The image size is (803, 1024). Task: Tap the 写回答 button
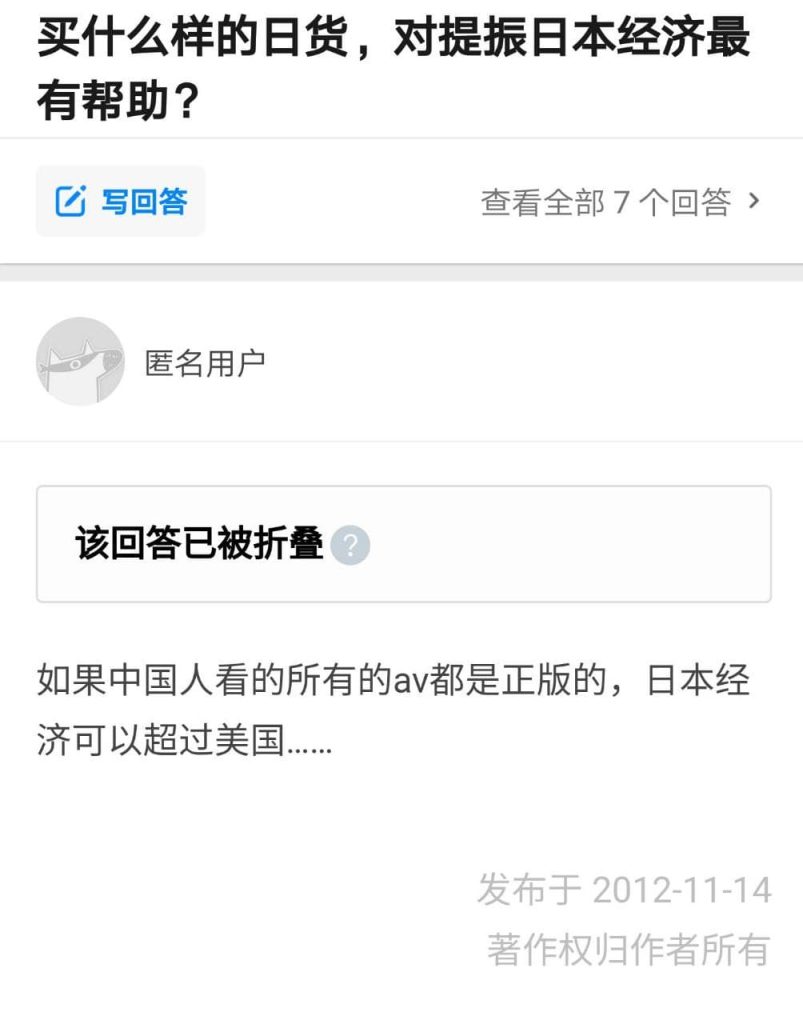121,202
